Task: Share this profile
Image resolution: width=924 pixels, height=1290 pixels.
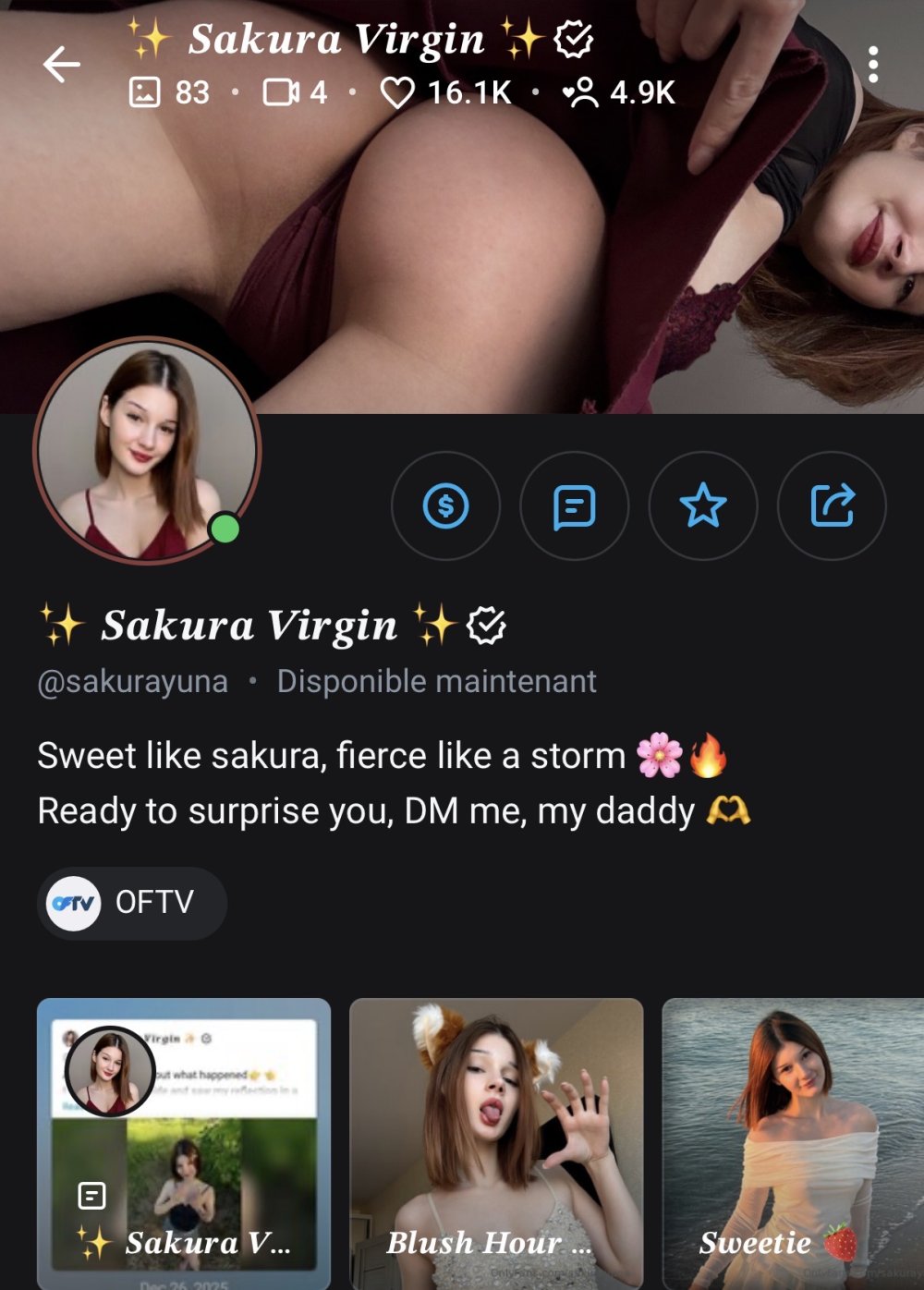Action: click(x=832, y=505)
